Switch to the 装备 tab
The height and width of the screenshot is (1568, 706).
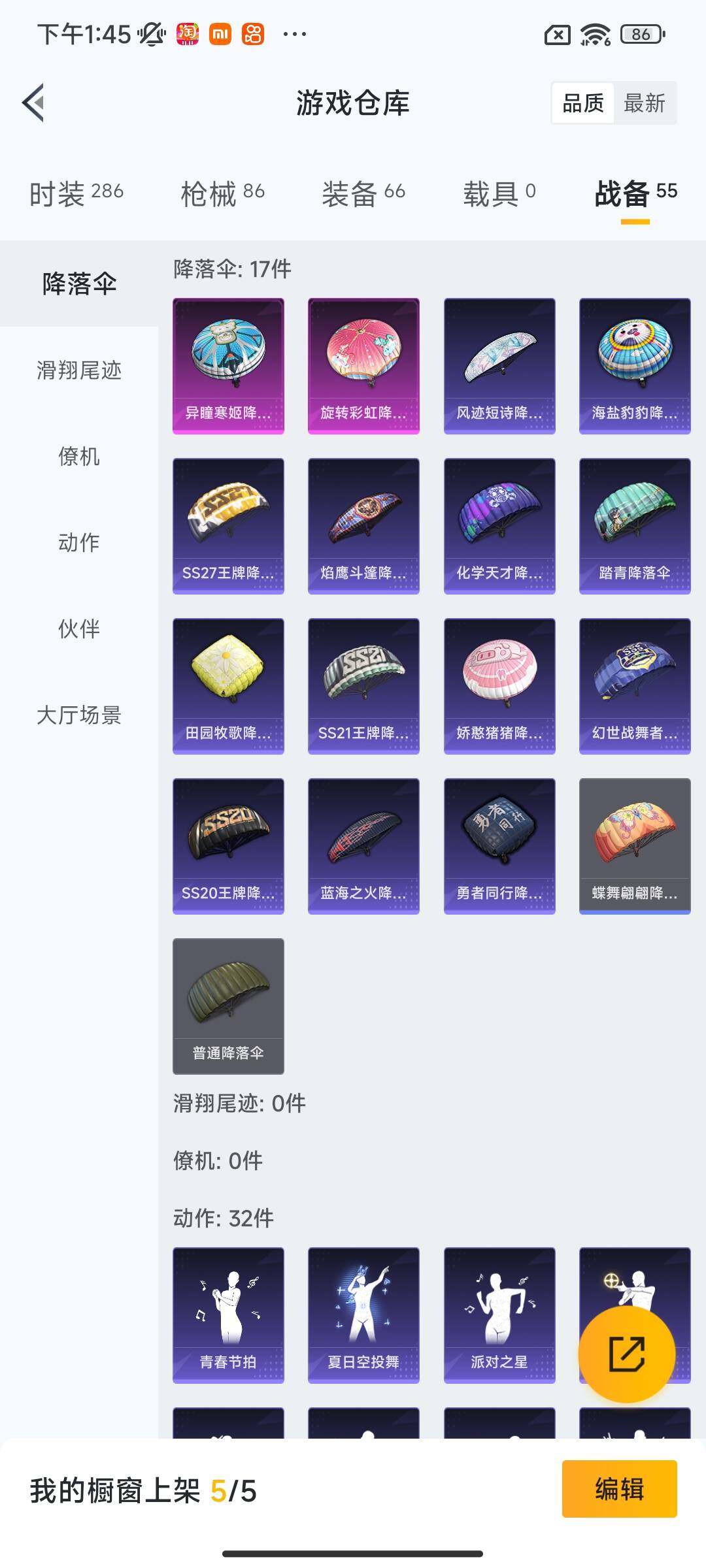(363, 193)
